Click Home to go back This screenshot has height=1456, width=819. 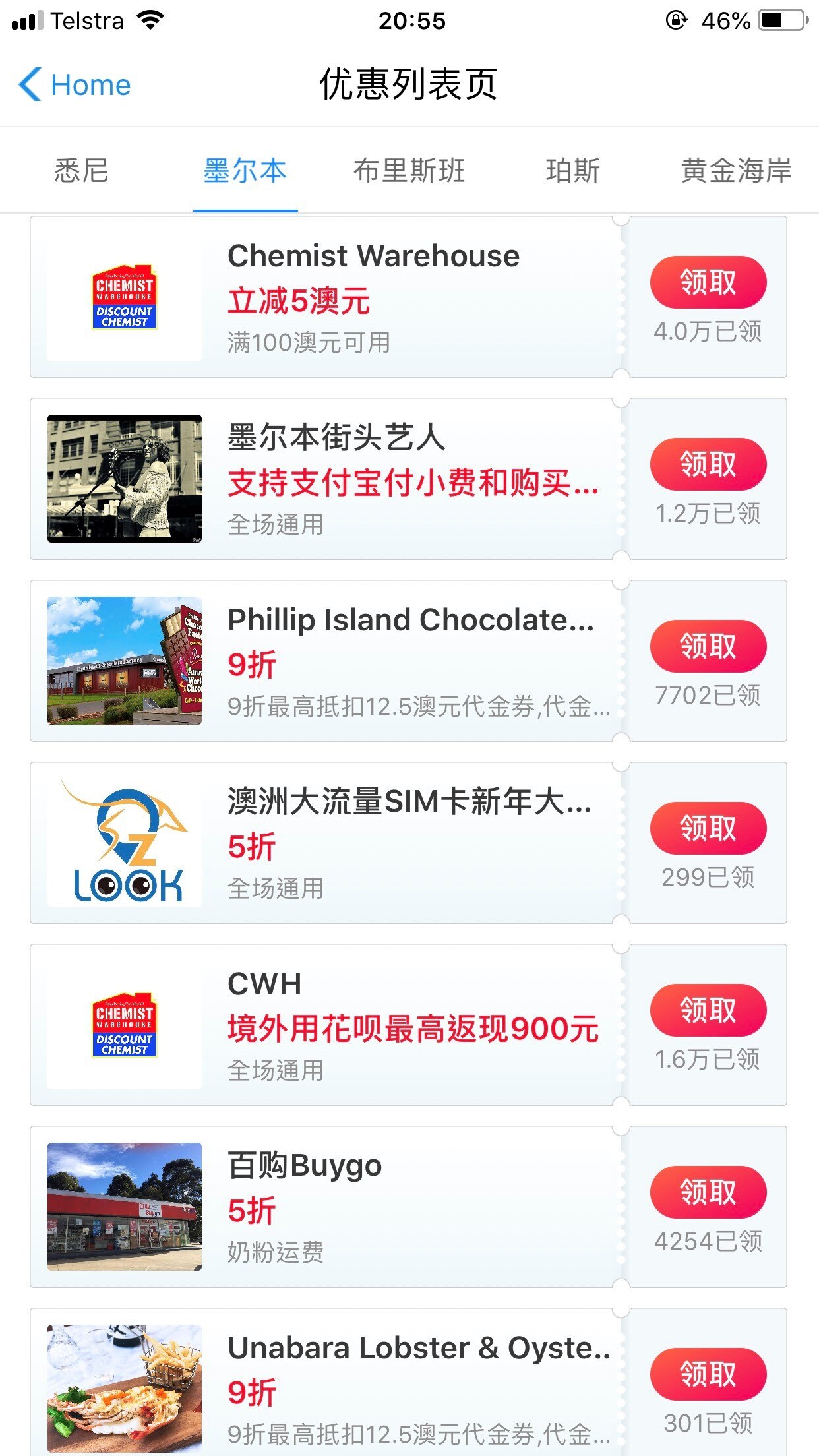tap(90, 84)
